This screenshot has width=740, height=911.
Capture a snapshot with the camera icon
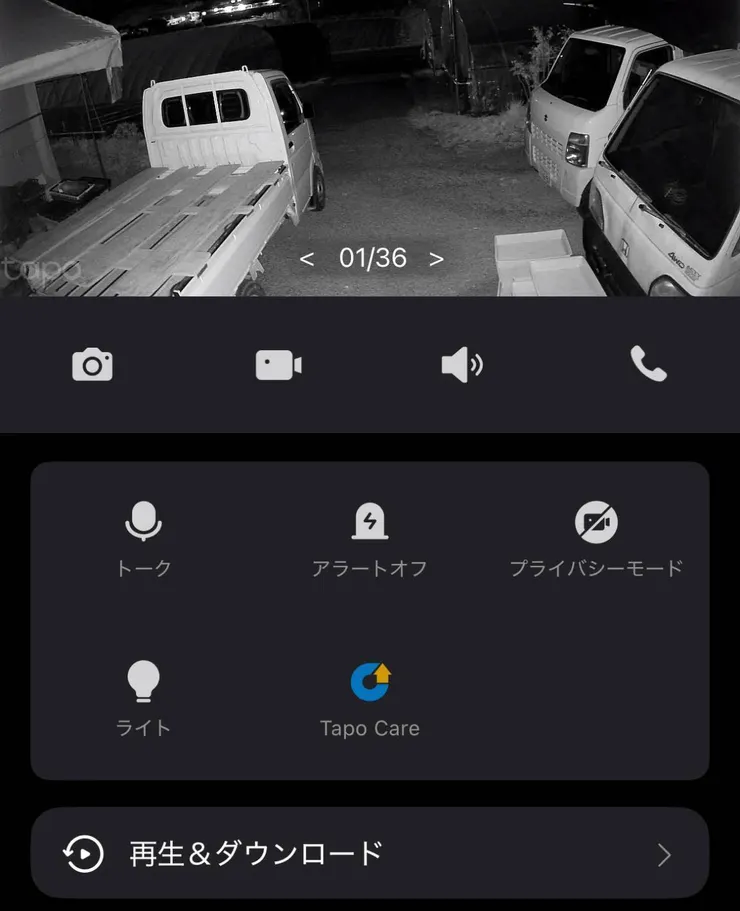(92, 364)
